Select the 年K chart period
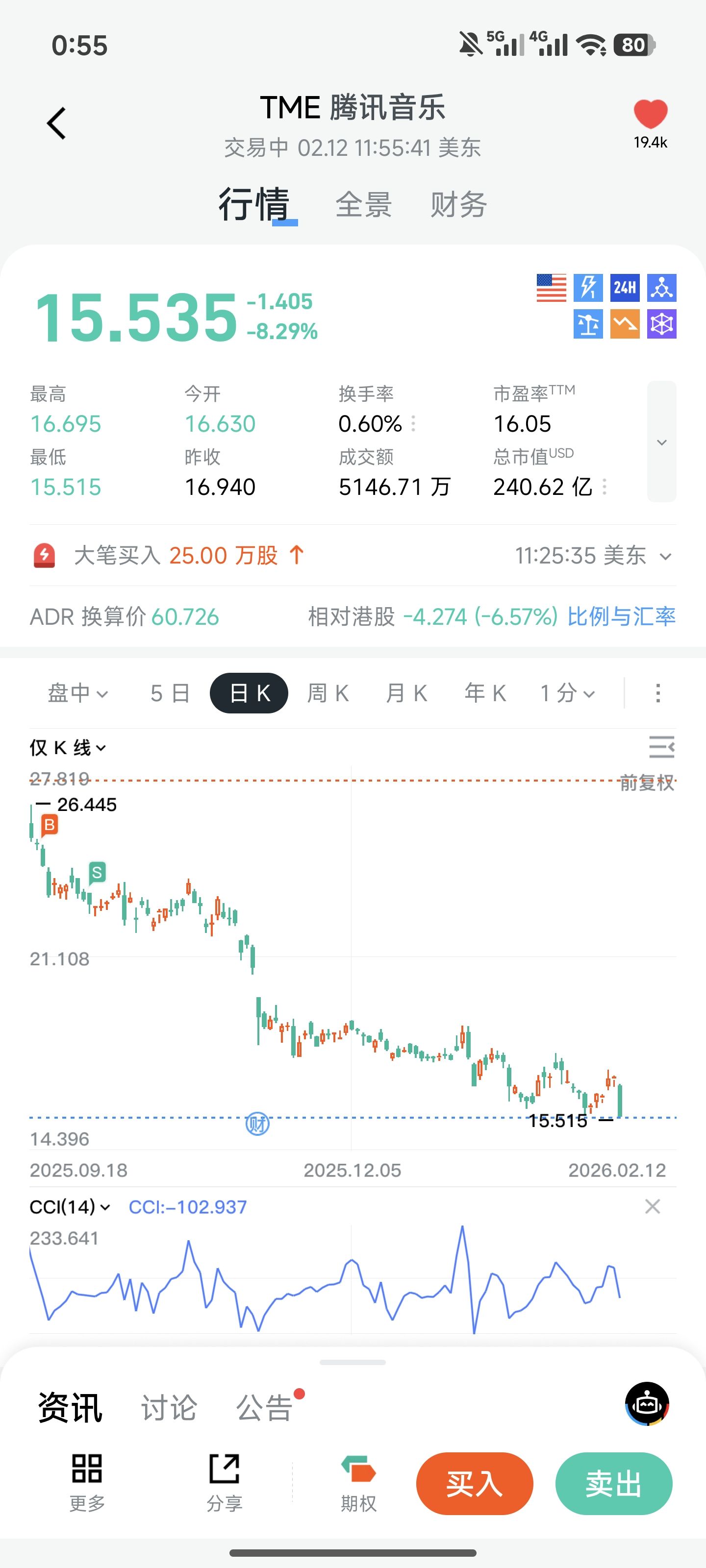 click(x=485, y=693)
